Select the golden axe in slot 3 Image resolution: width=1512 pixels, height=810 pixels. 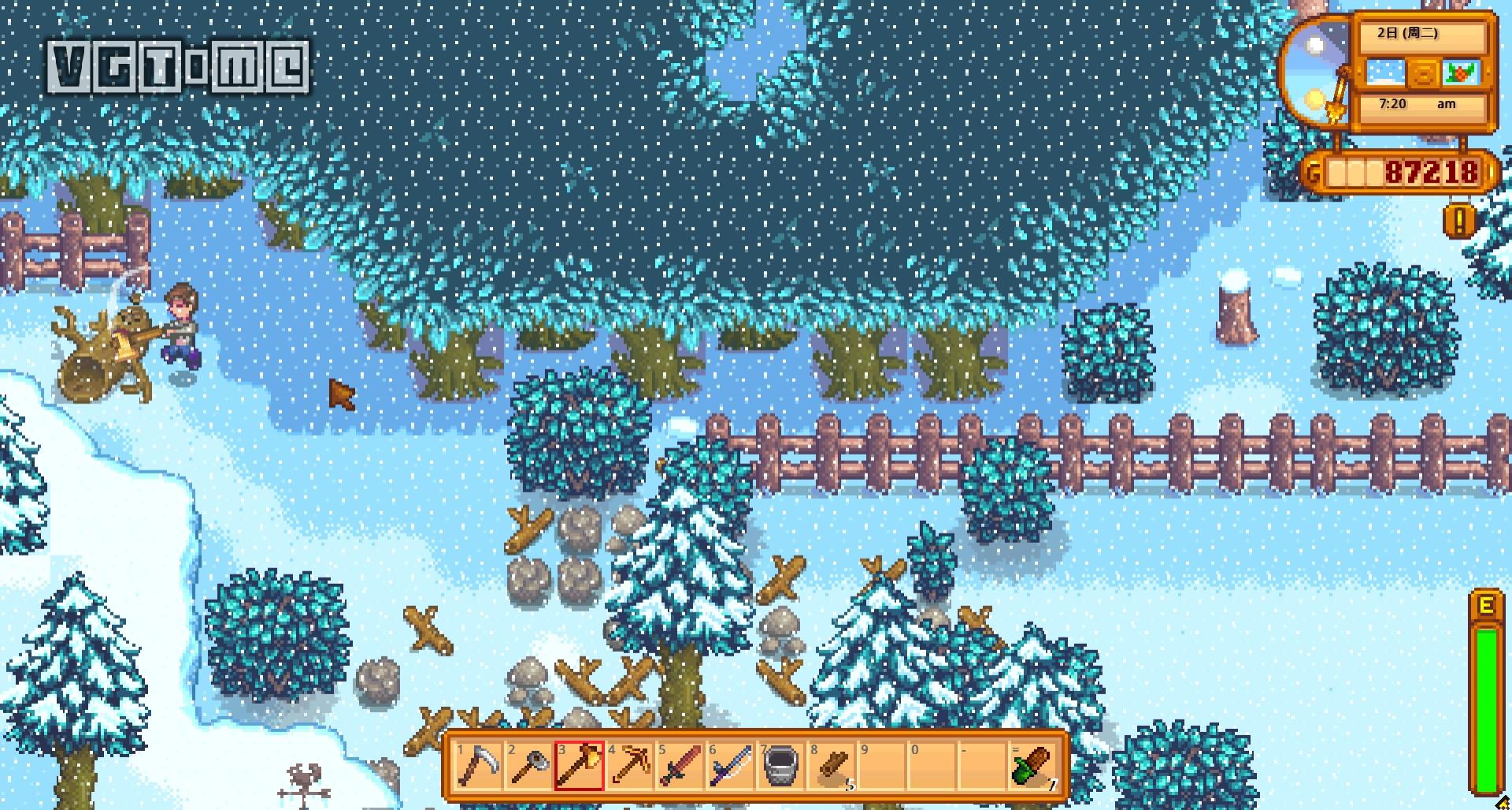tap(579, 765)
